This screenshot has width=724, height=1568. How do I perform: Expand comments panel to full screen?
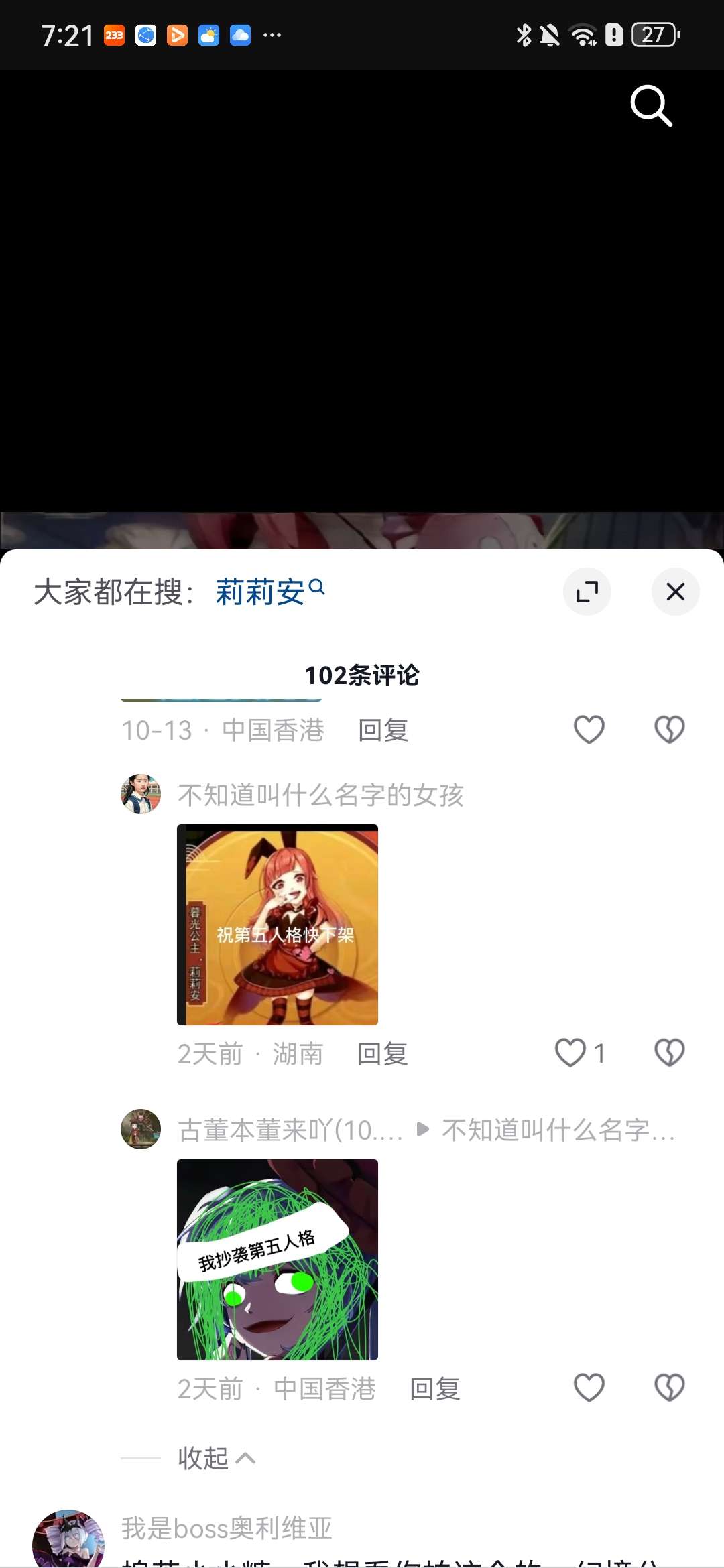(x=587, y=592)
